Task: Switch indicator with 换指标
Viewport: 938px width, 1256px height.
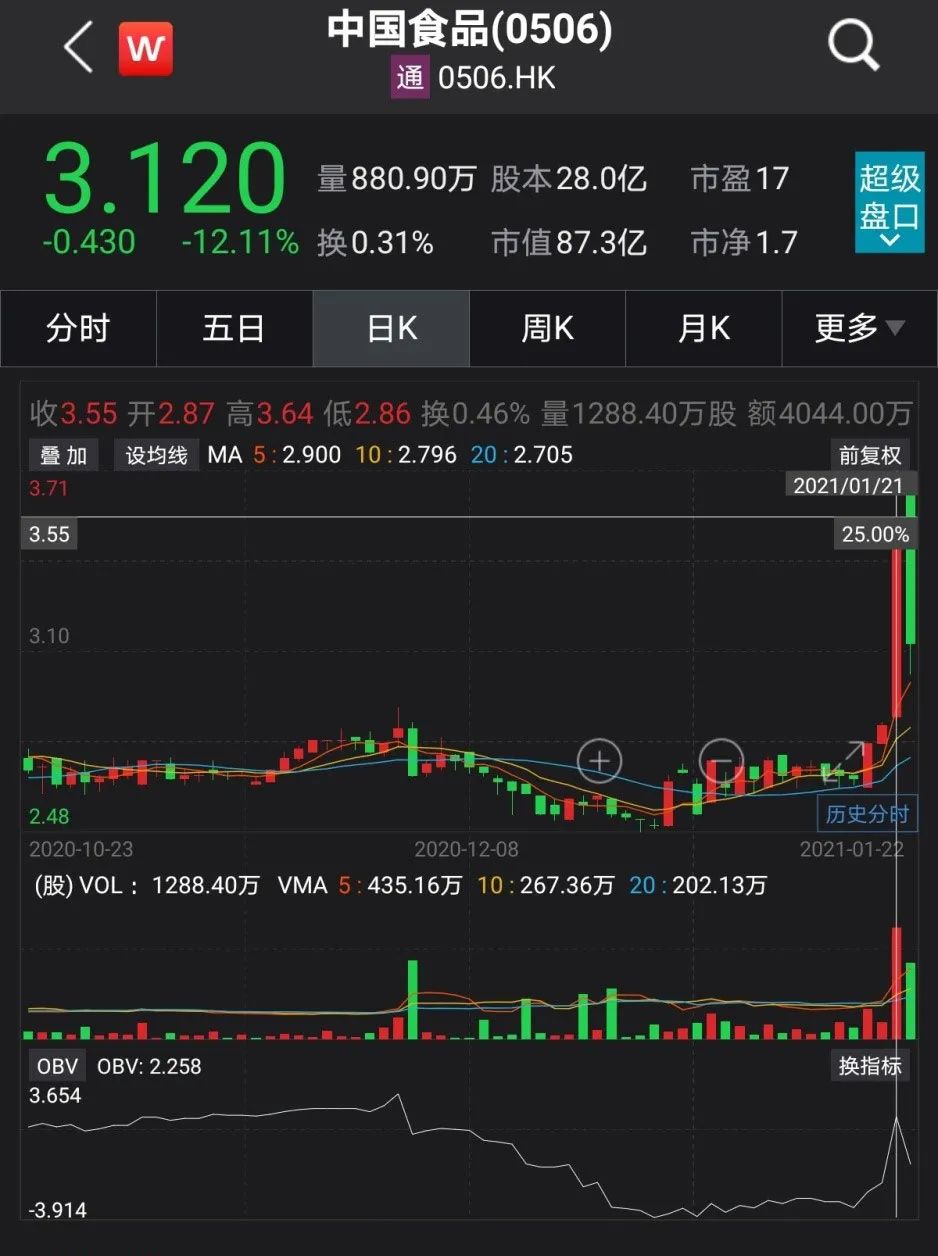Action: (869, 1066)
